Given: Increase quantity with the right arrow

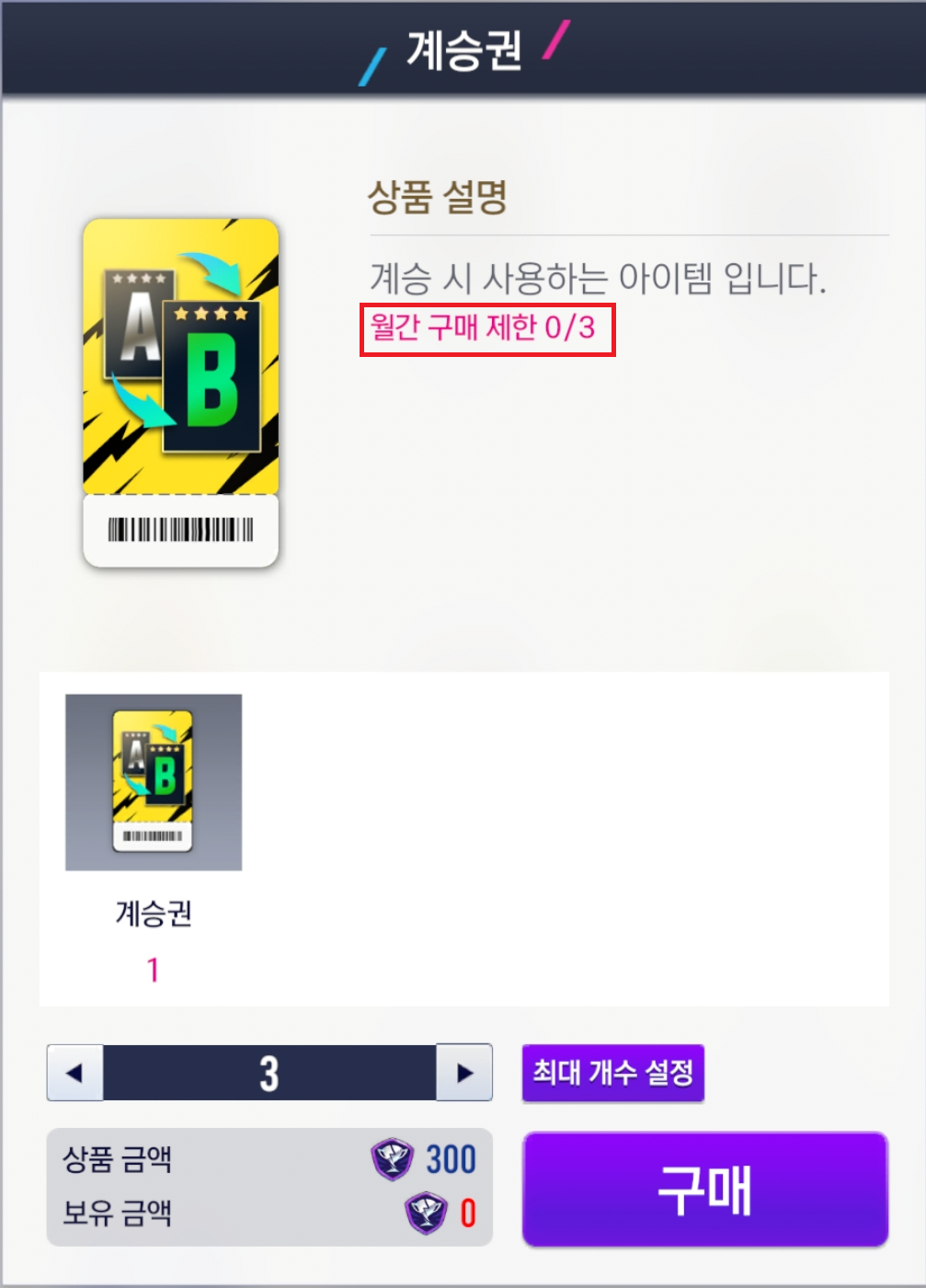Looking at the screenshot, I should [x=464, y=1073].
